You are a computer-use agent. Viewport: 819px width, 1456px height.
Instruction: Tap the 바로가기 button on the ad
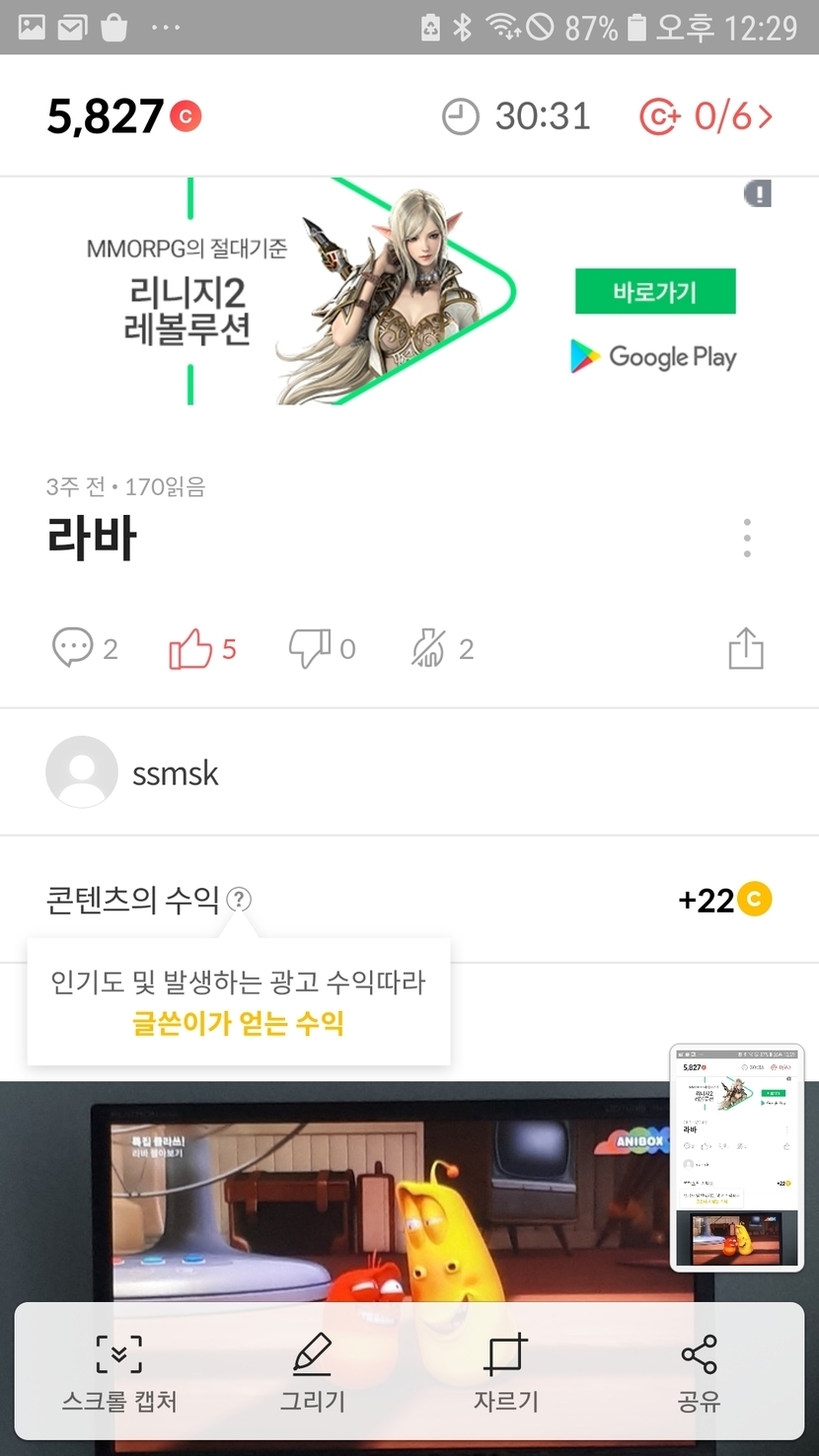(655, 292)
